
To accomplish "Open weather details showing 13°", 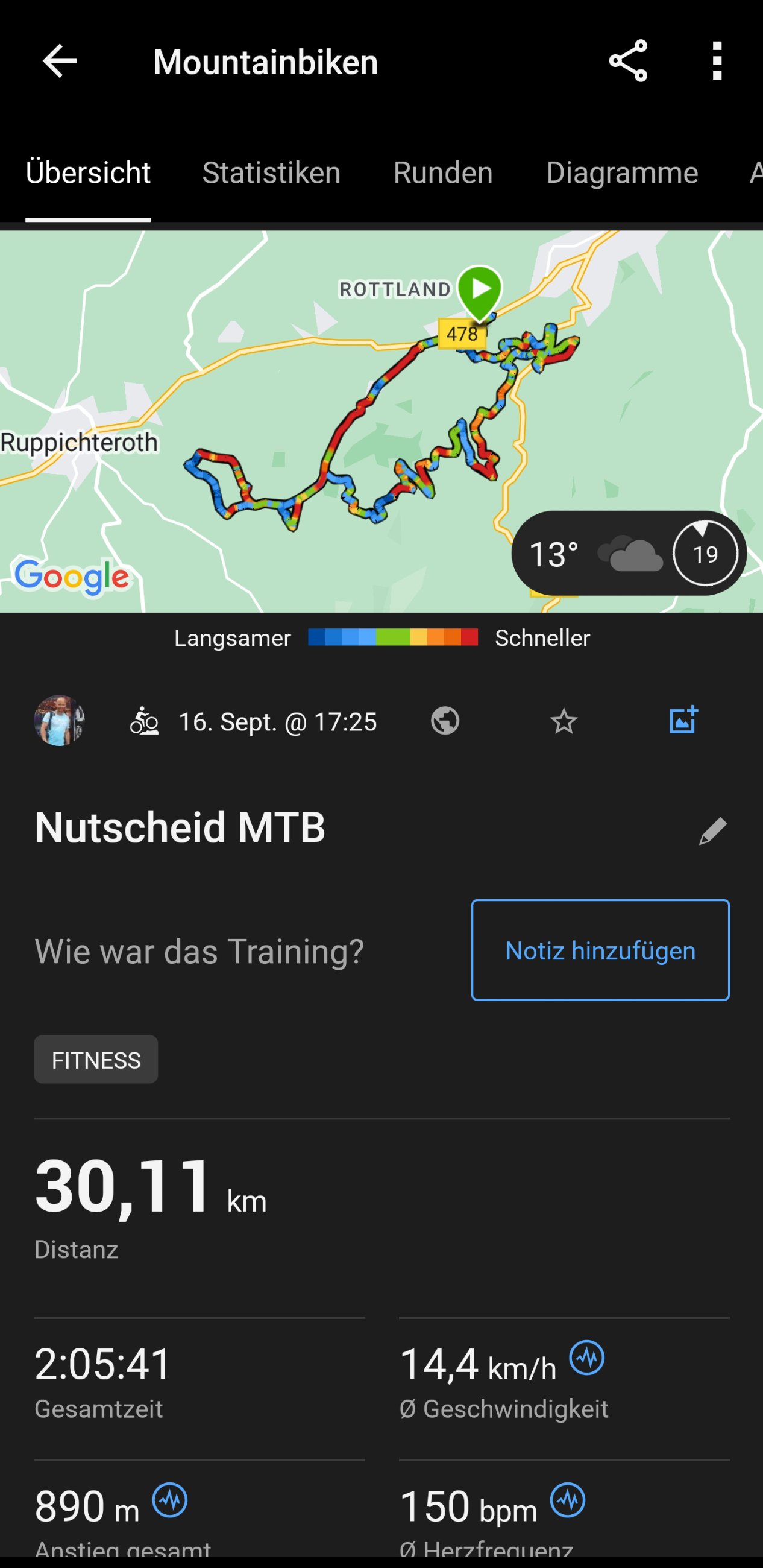I will pos(628,553).
